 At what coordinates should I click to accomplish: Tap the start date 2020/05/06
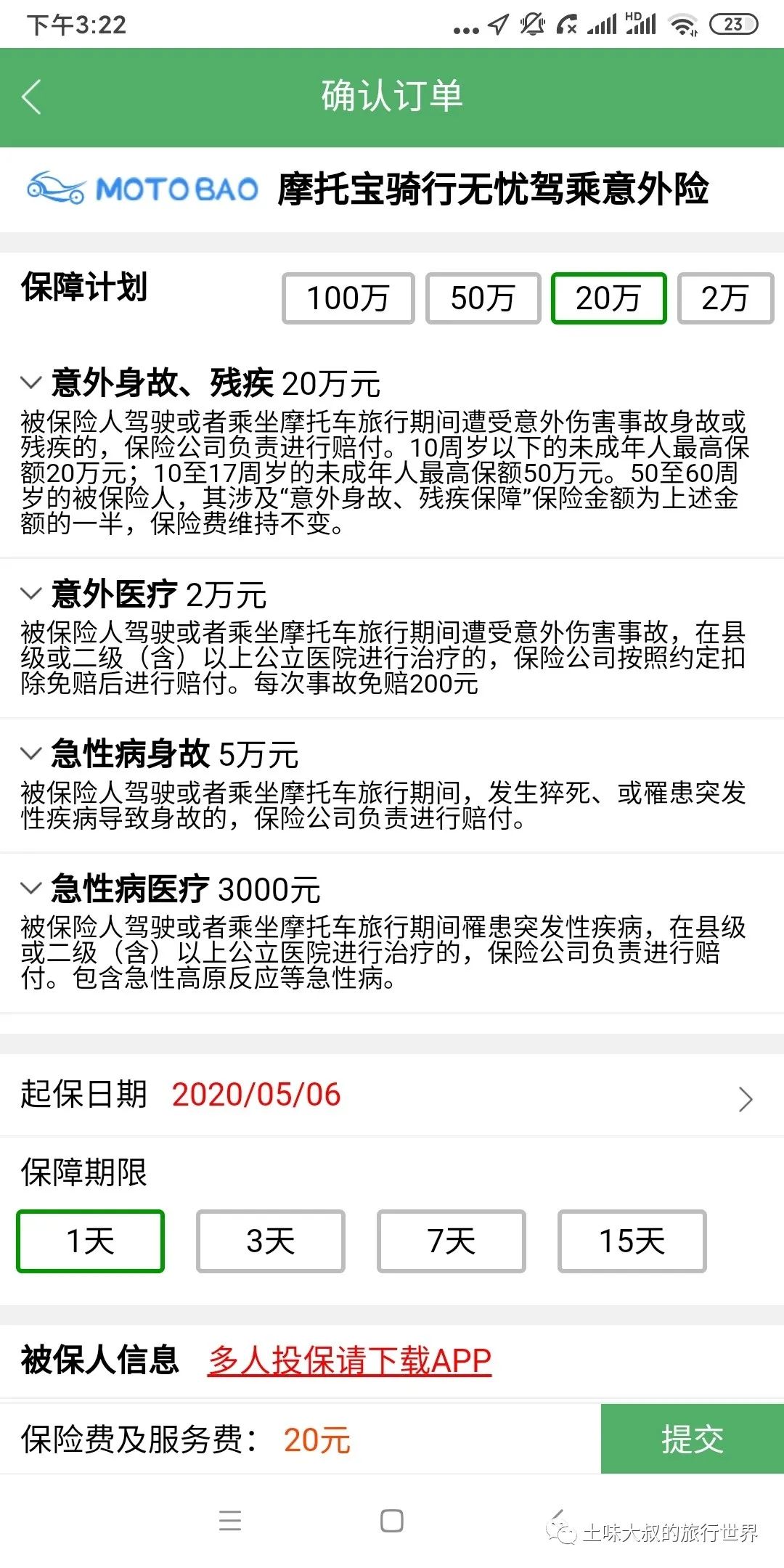click(x=258, y=1095)
